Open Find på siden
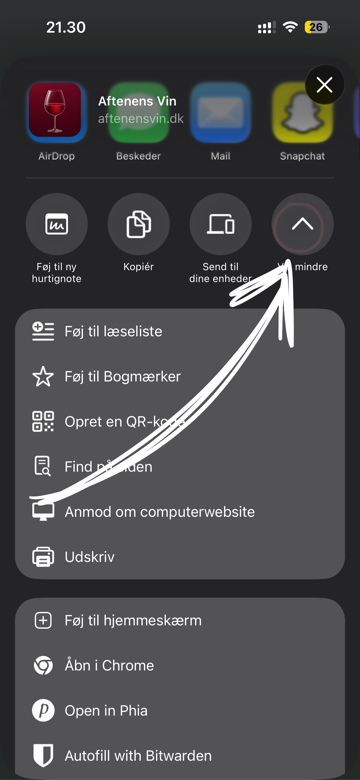 (180, 467)
